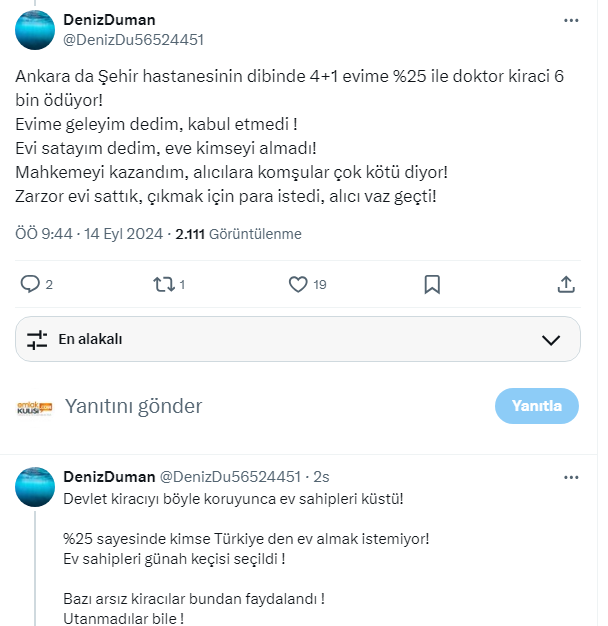Tap the Yanıtla button

[x=537, y=406]
